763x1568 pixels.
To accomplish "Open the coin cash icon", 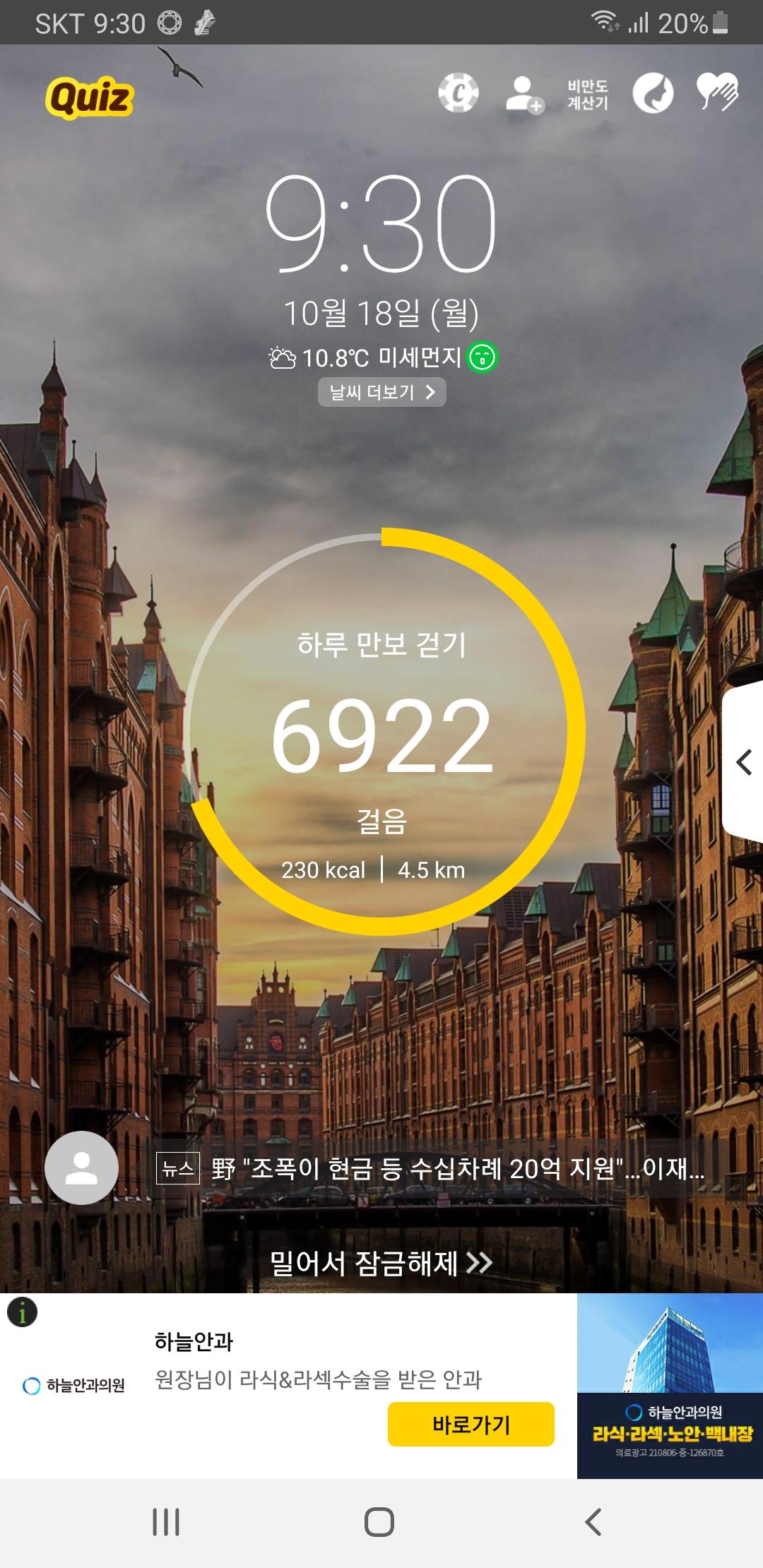I will [458, 93].
